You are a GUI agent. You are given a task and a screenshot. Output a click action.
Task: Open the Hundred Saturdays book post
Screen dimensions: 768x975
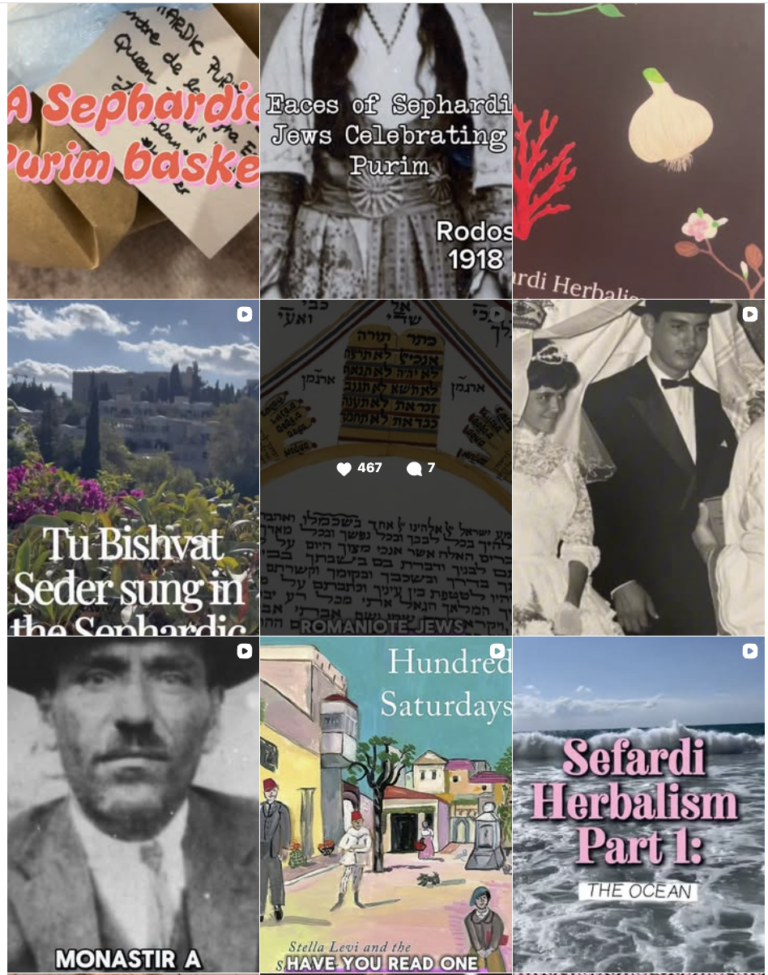(x=385, y=805)
